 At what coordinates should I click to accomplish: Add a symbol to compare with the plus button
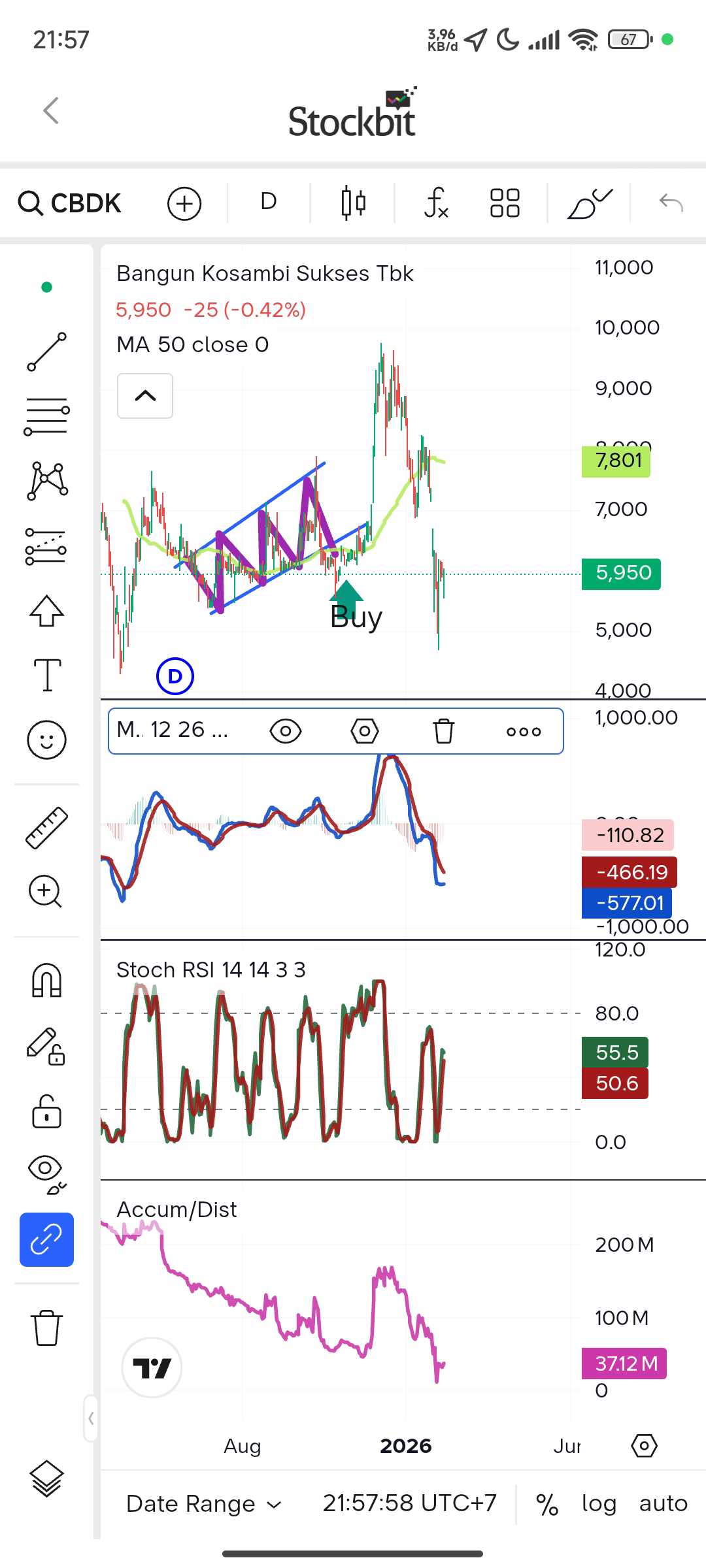184,204
